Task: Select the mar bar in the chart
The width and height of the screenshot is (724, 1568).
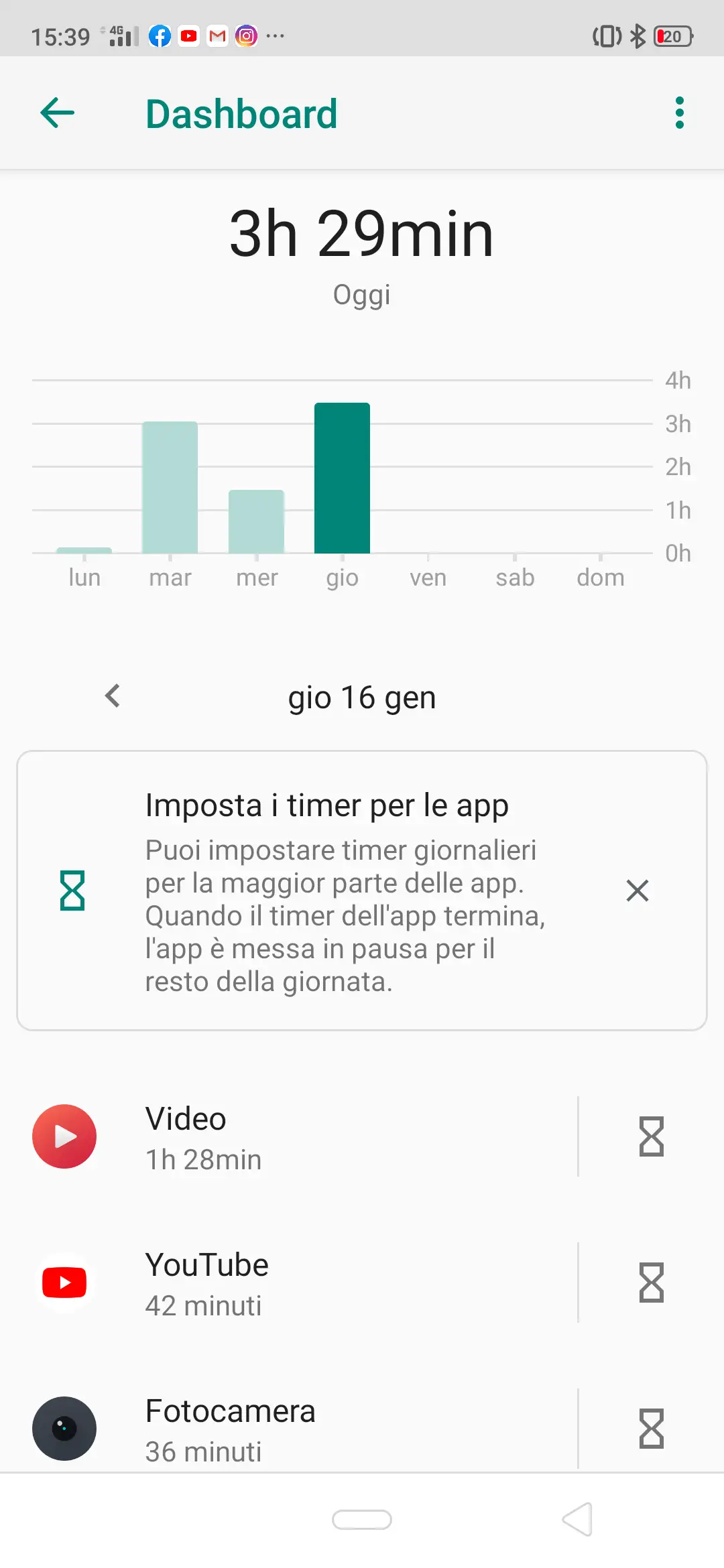Action: [x=170, y=487]
